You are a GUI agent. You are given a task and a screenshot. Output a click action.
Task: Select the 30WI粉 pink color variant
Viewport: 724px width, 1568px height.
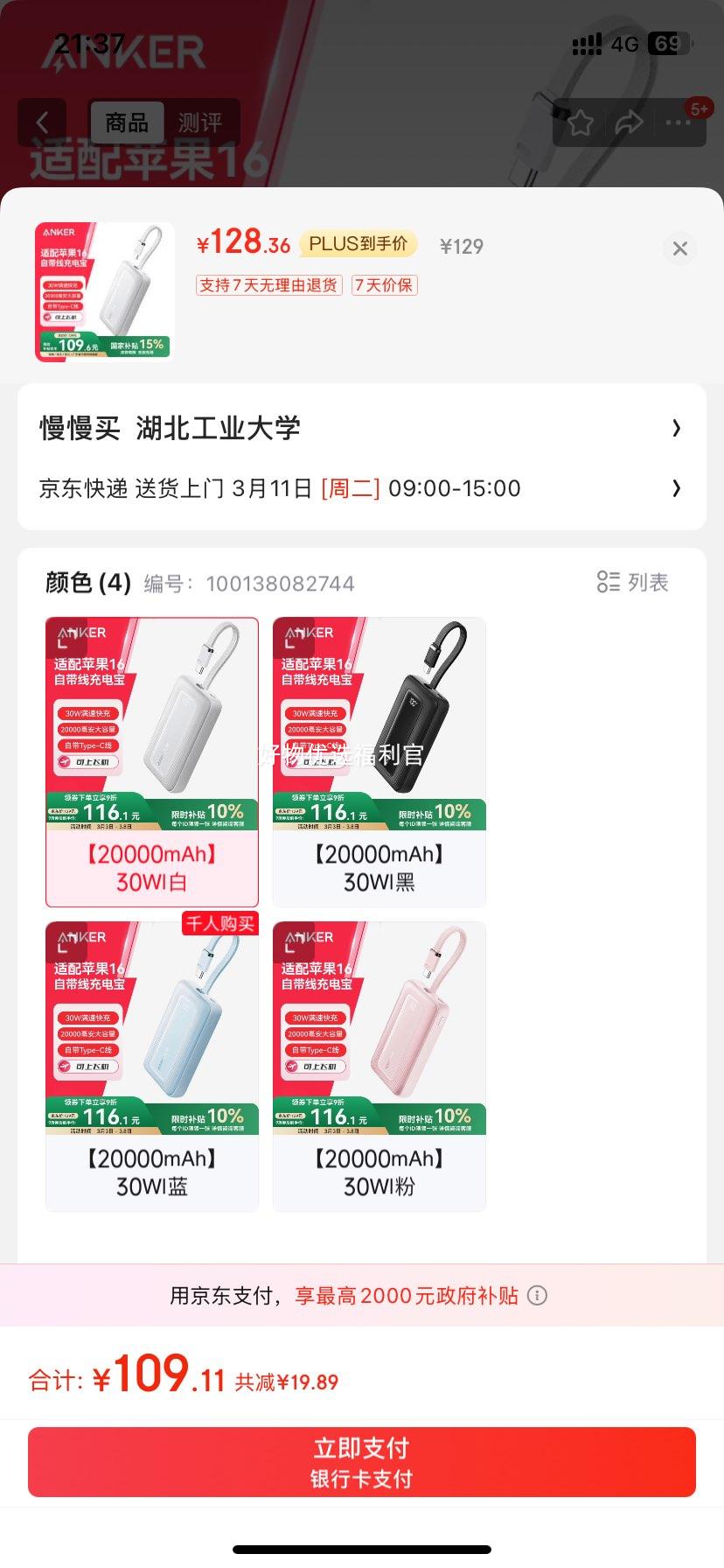378,1065
